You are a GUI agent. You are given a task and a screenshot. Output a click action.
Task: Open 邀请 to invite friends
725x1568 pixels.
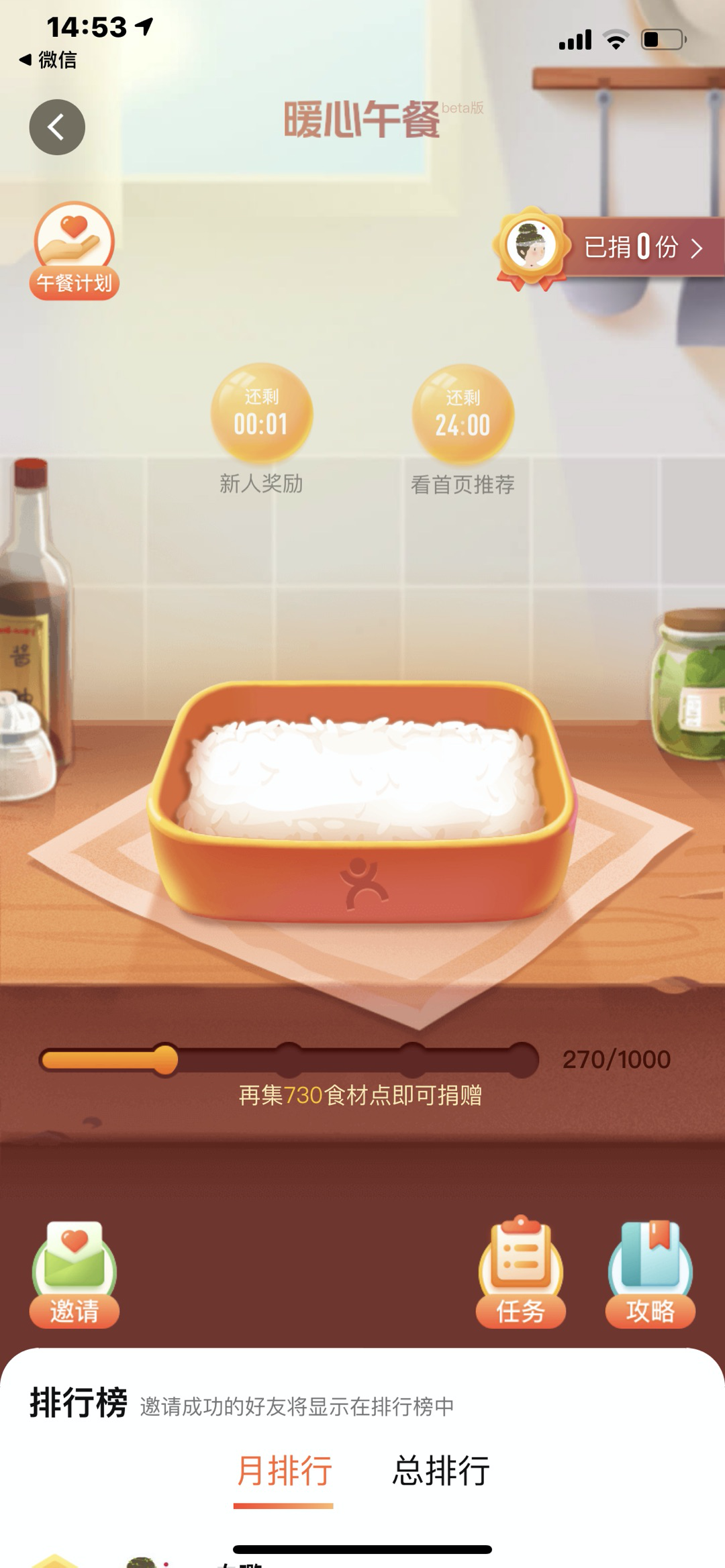(75, 1274)
